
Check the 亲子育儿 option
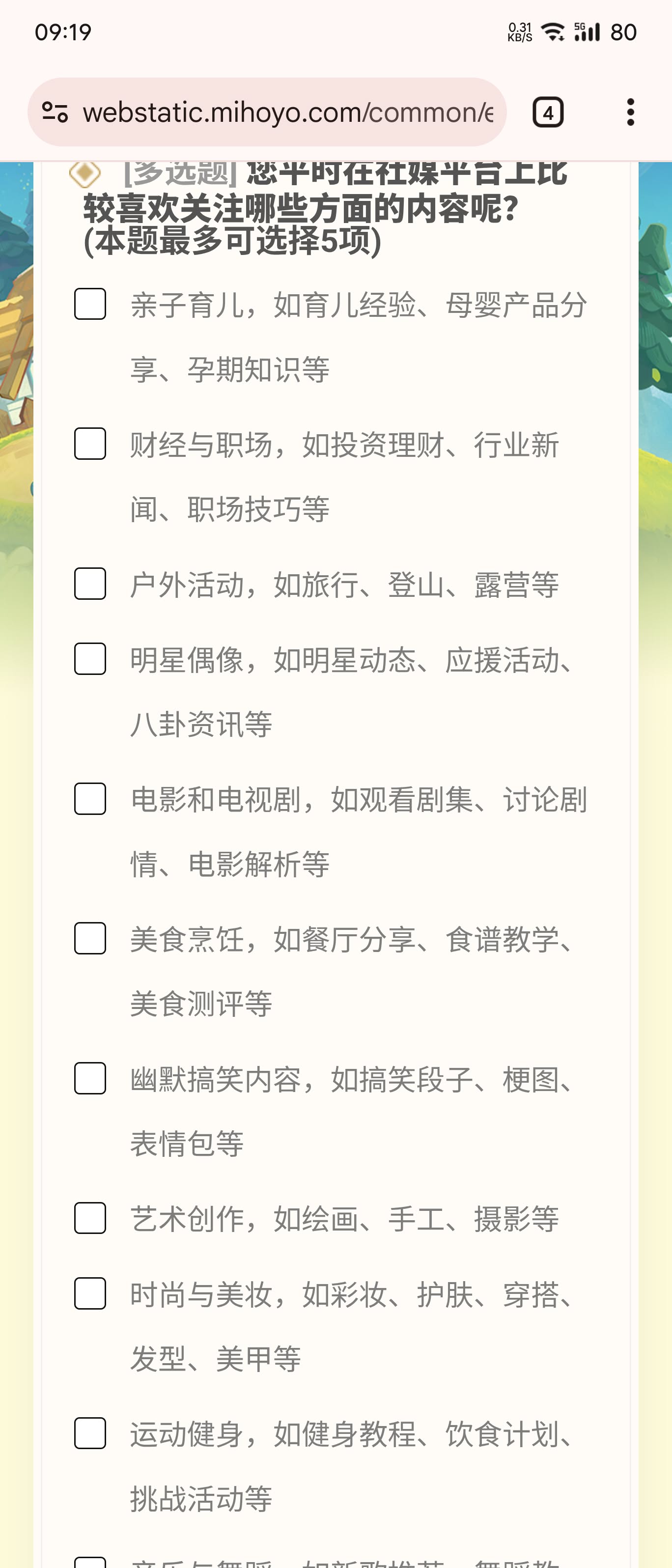[90, 304]
